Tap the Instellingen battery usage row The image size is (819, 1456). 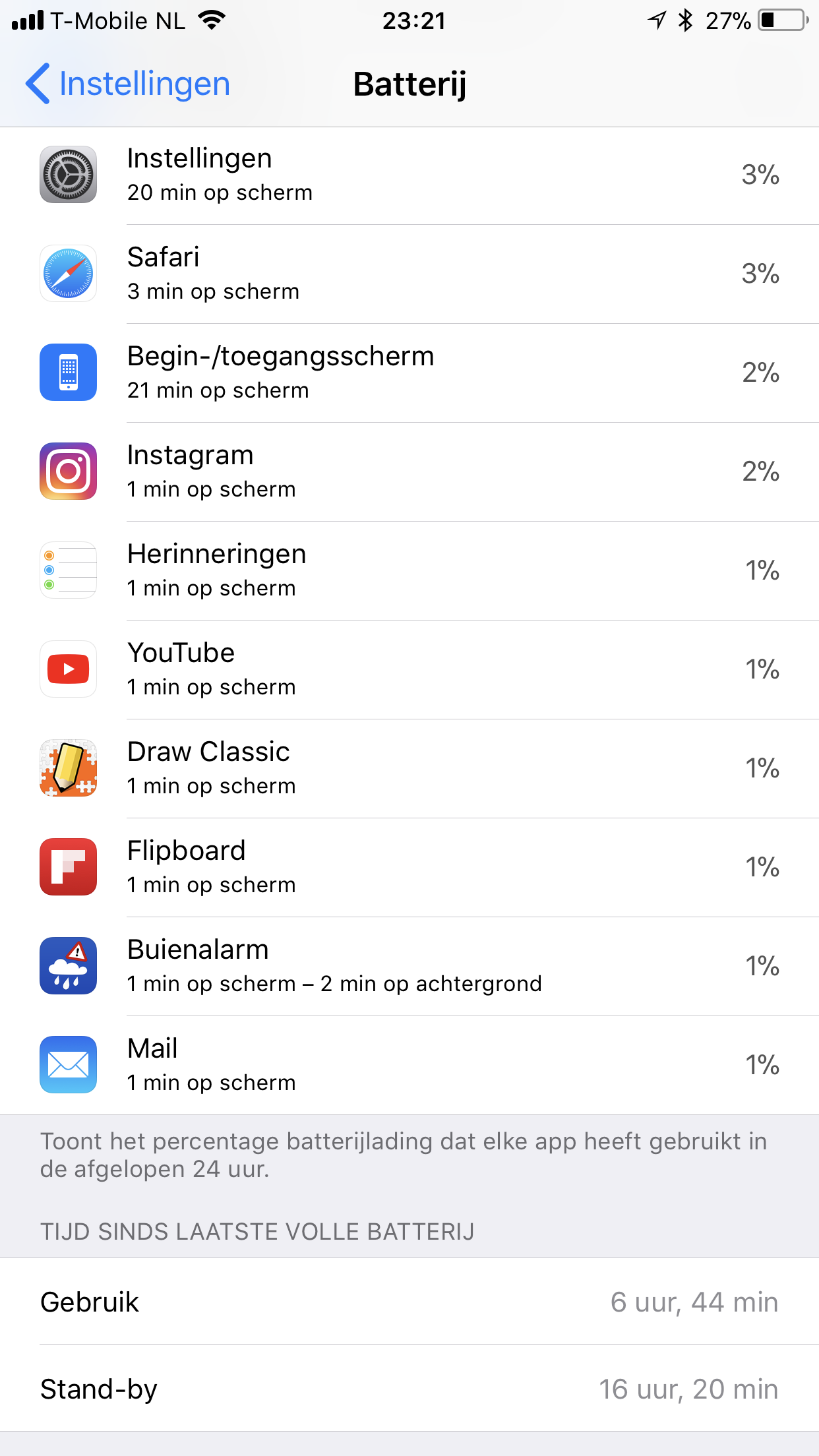click(x=409, y=175)
